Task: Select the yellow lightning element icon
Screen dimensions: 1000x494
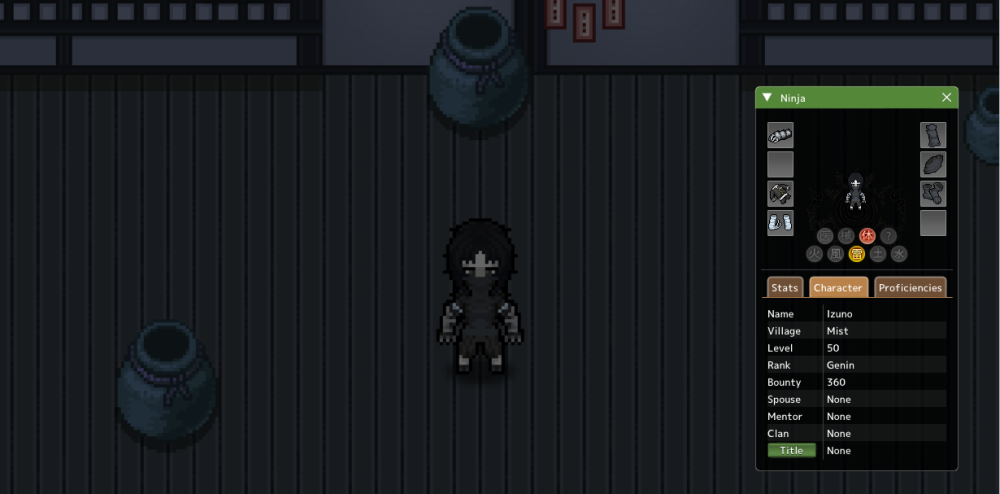Action: tap(857, 254)
